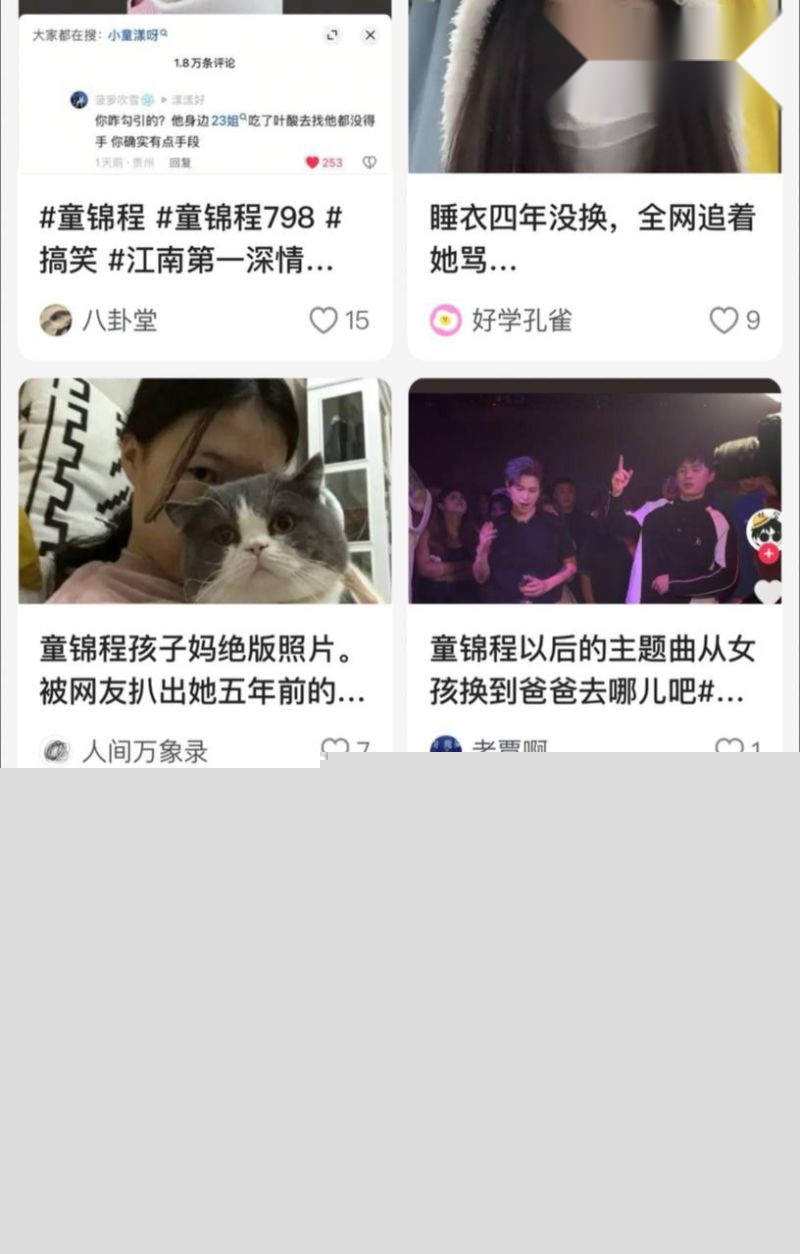Close the 大家都在搜 suggestion card
Screen dimensions: 800x1254
click(371, 34)
